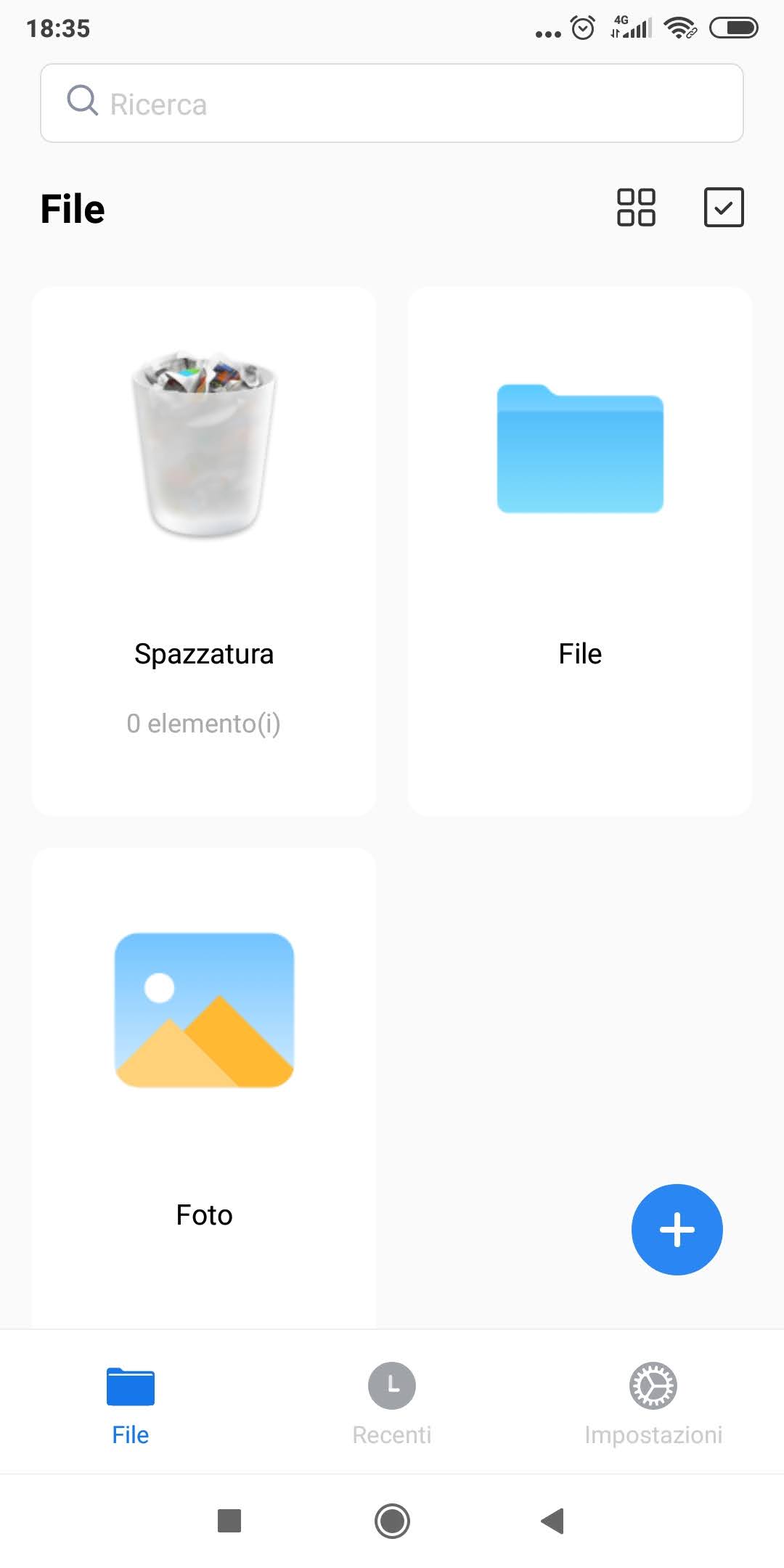Open the Spazzatura trash folder
Viewport: 784px width, 1568px height.
coord(204,552)
